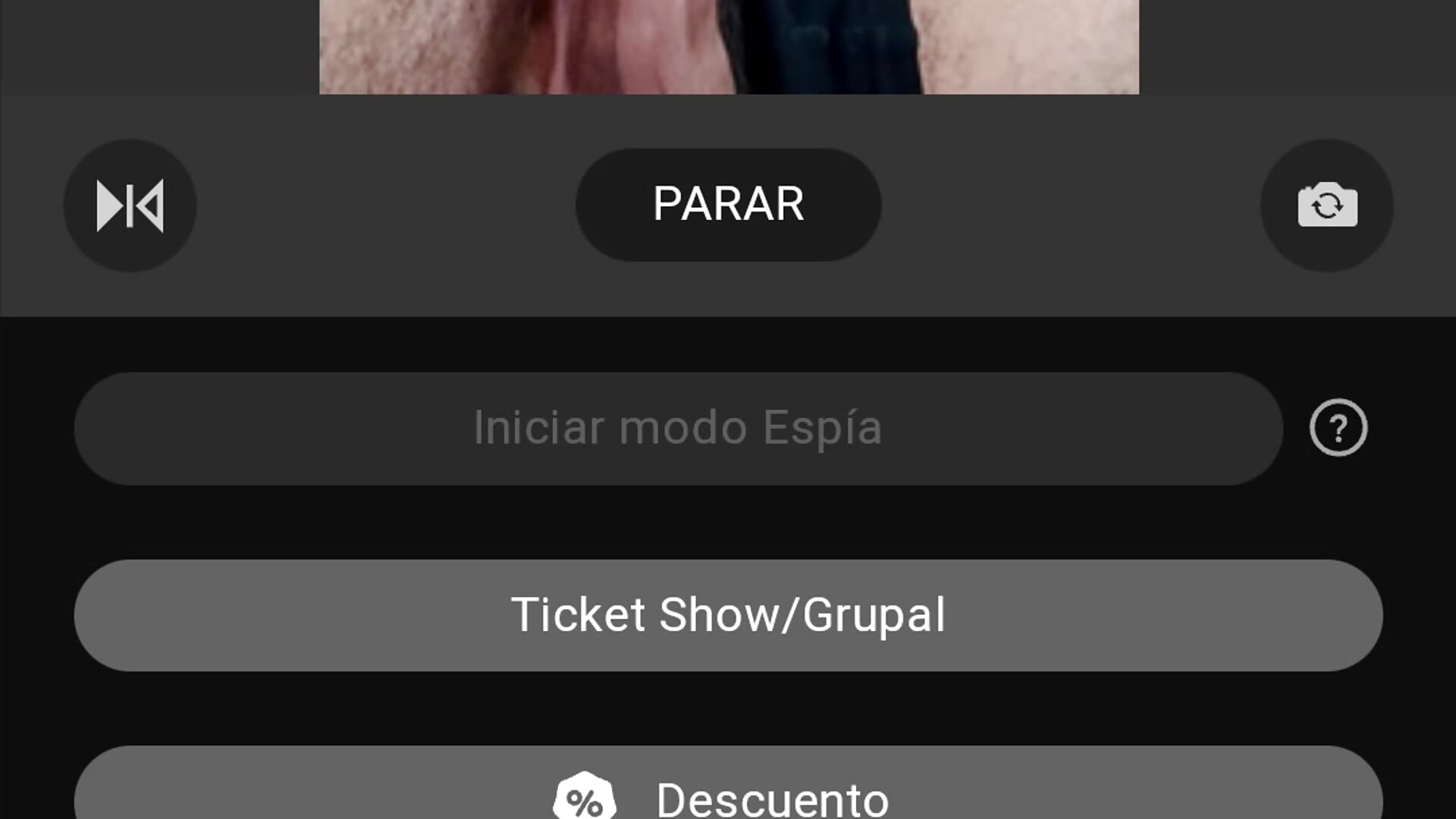
Task: Mirror the camera preview horizontally
Action: point(130,206)
